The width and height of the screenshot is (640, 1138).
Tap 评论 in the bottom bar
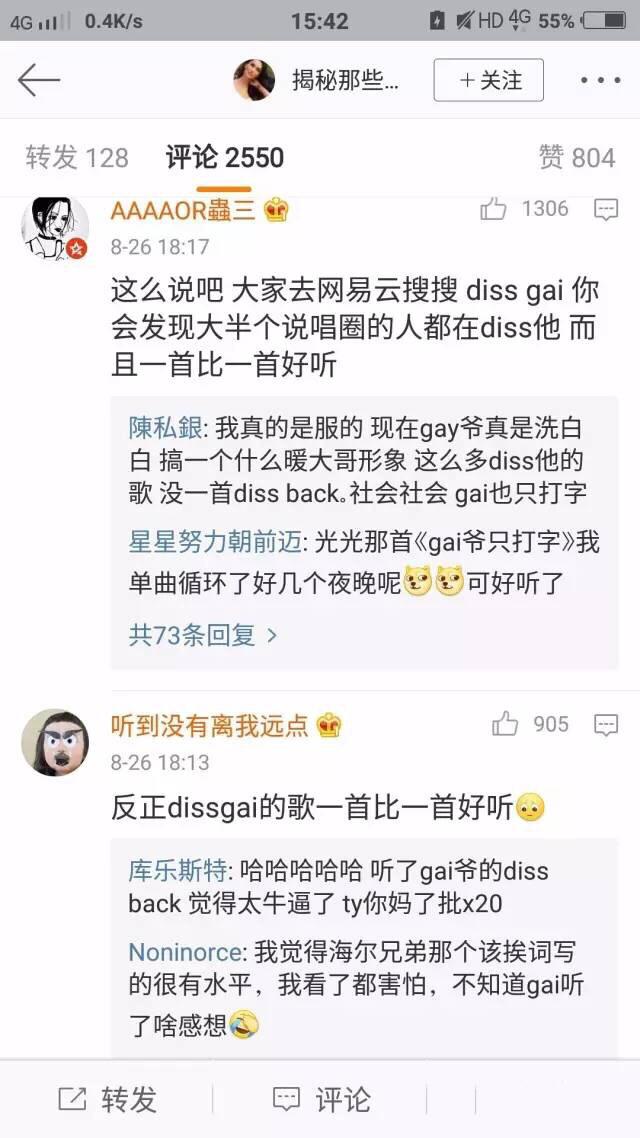(321, 1099)
